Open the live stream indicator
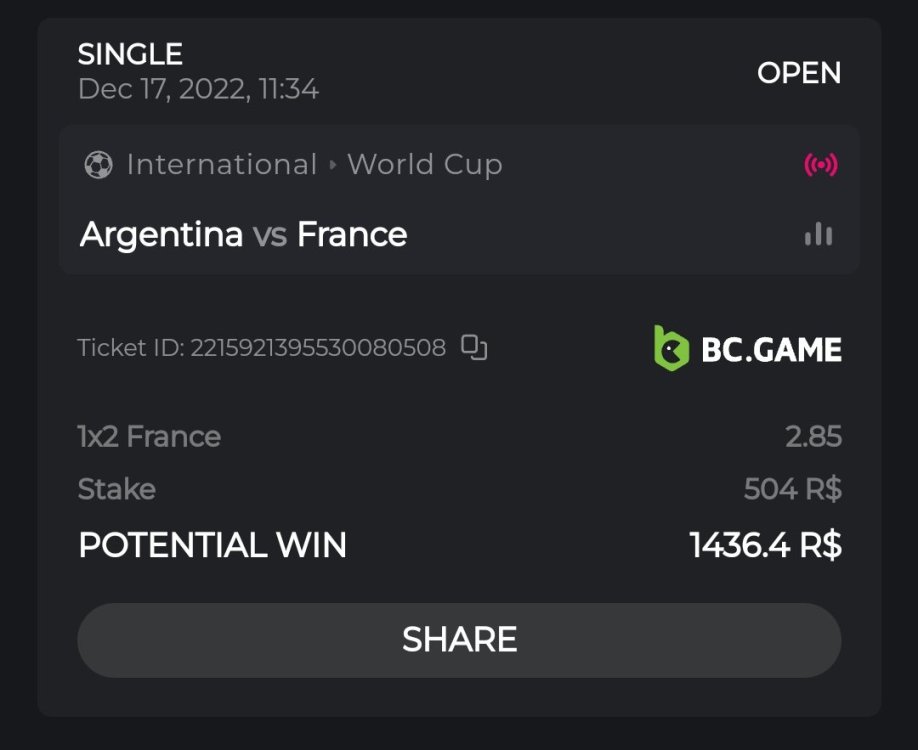918x750 pixels. (x=820, y=165)
